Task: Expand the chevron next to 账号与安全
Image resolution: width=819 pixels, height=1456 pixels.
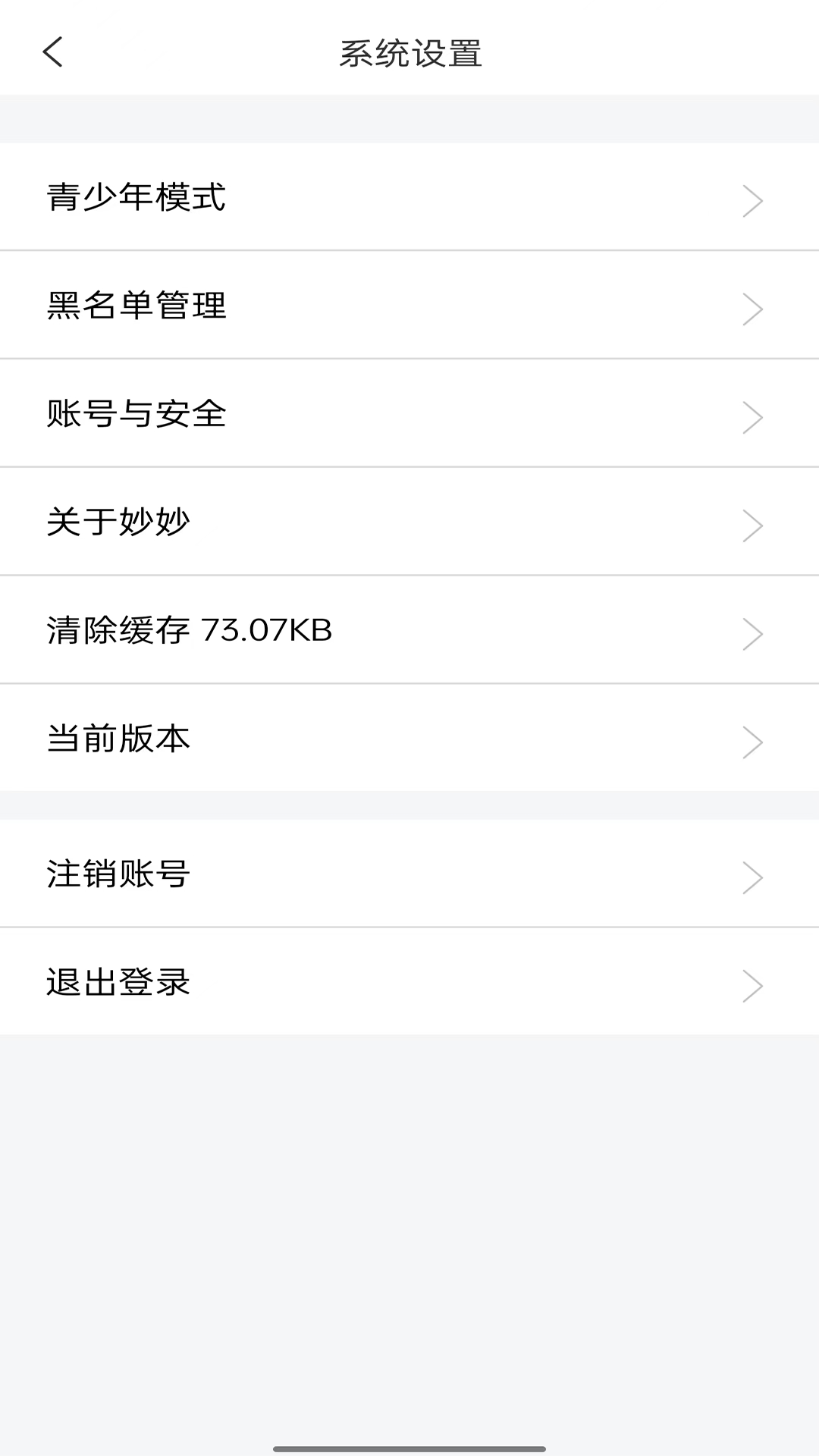Action: [752, 416]
